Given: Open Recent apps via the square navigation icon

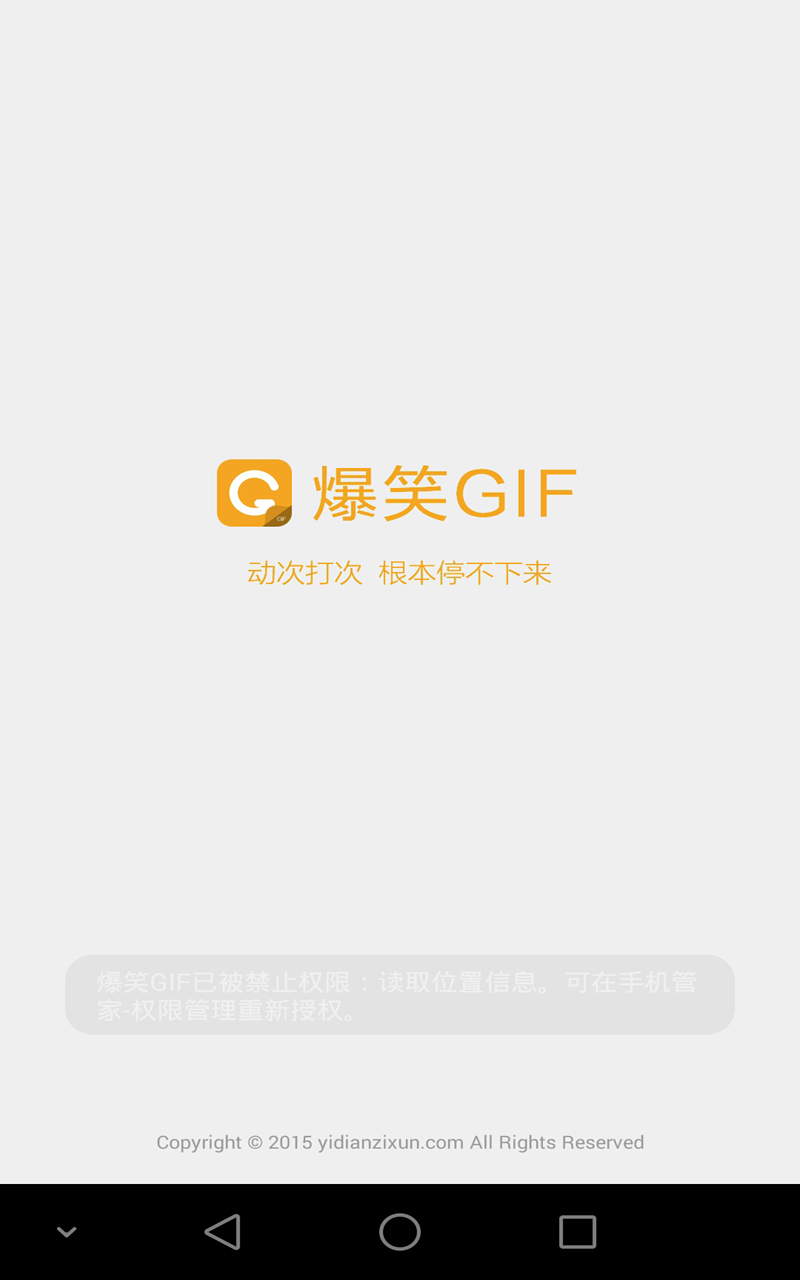Looking at the screenshot, I should pyautogui.click(x=576, y=1232).
